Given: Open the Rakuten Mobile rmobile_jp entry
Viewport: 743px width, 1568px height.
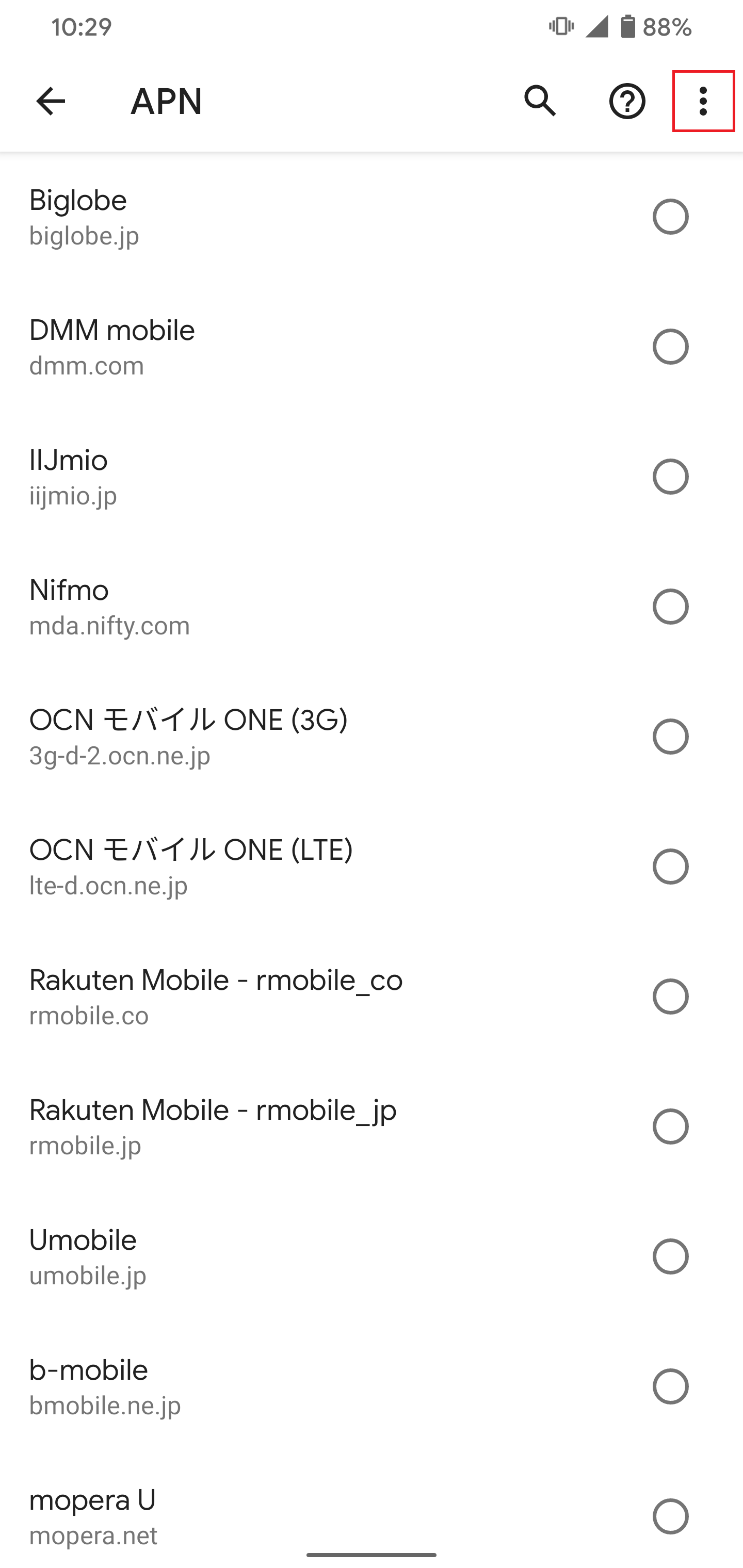Looking at the screenshot, I should click(x=244, y=1126).
